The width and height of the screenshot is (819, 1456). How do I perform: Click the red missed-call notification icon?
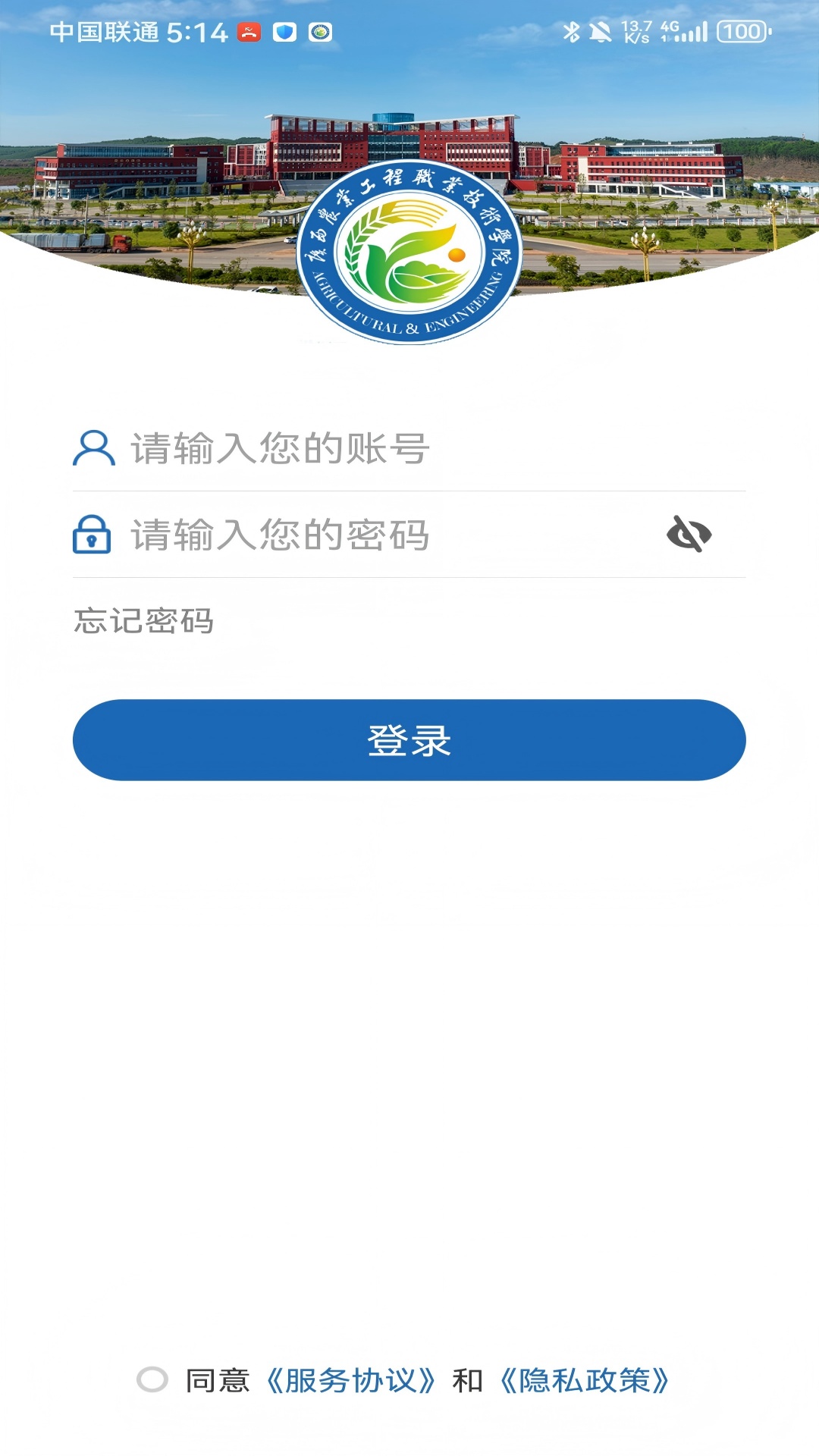point(250,33)
